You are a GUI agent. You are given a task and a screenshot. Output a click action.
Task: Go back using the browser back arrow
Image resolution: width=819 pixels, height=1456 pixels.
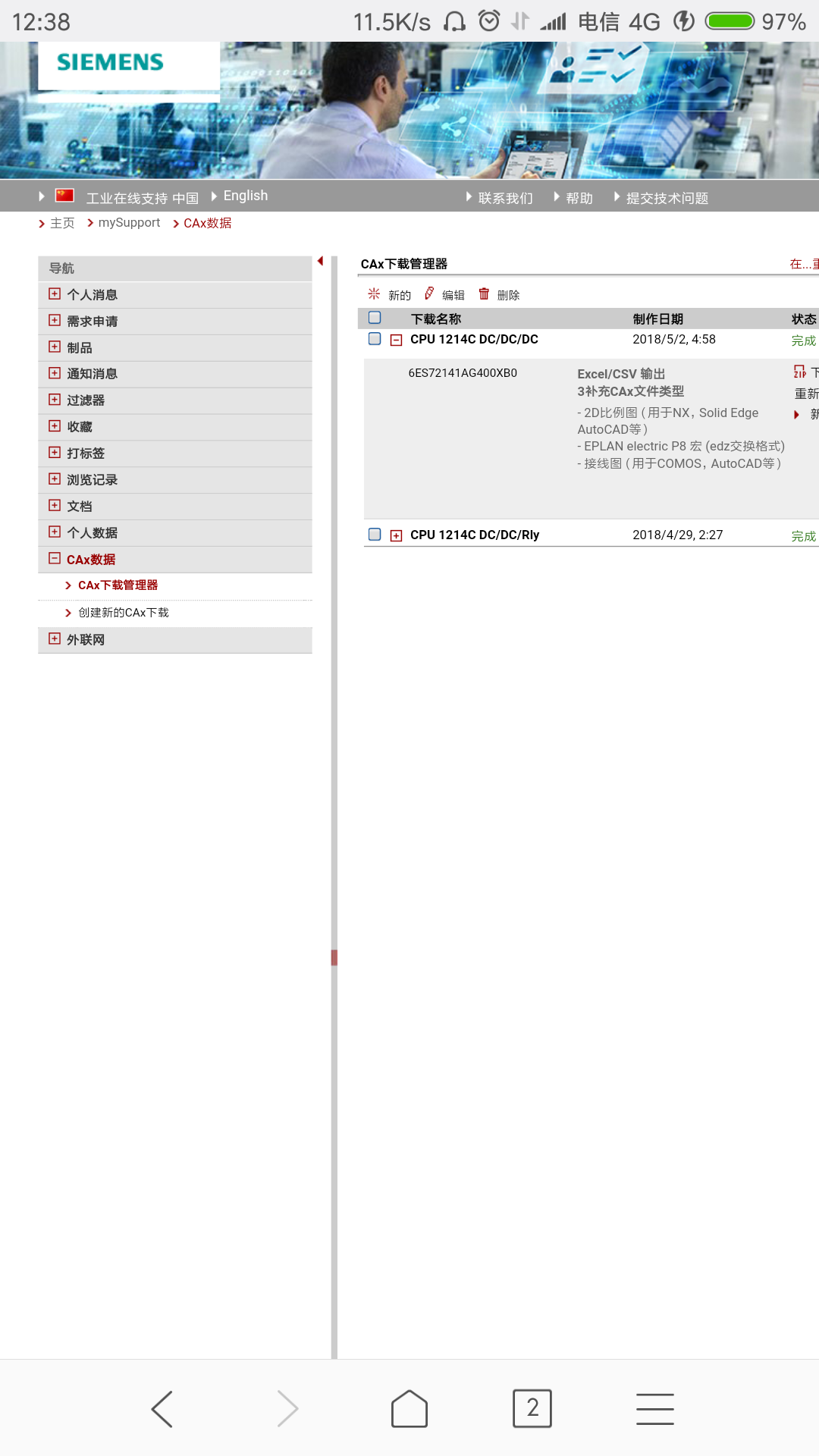click(162, 1409)
